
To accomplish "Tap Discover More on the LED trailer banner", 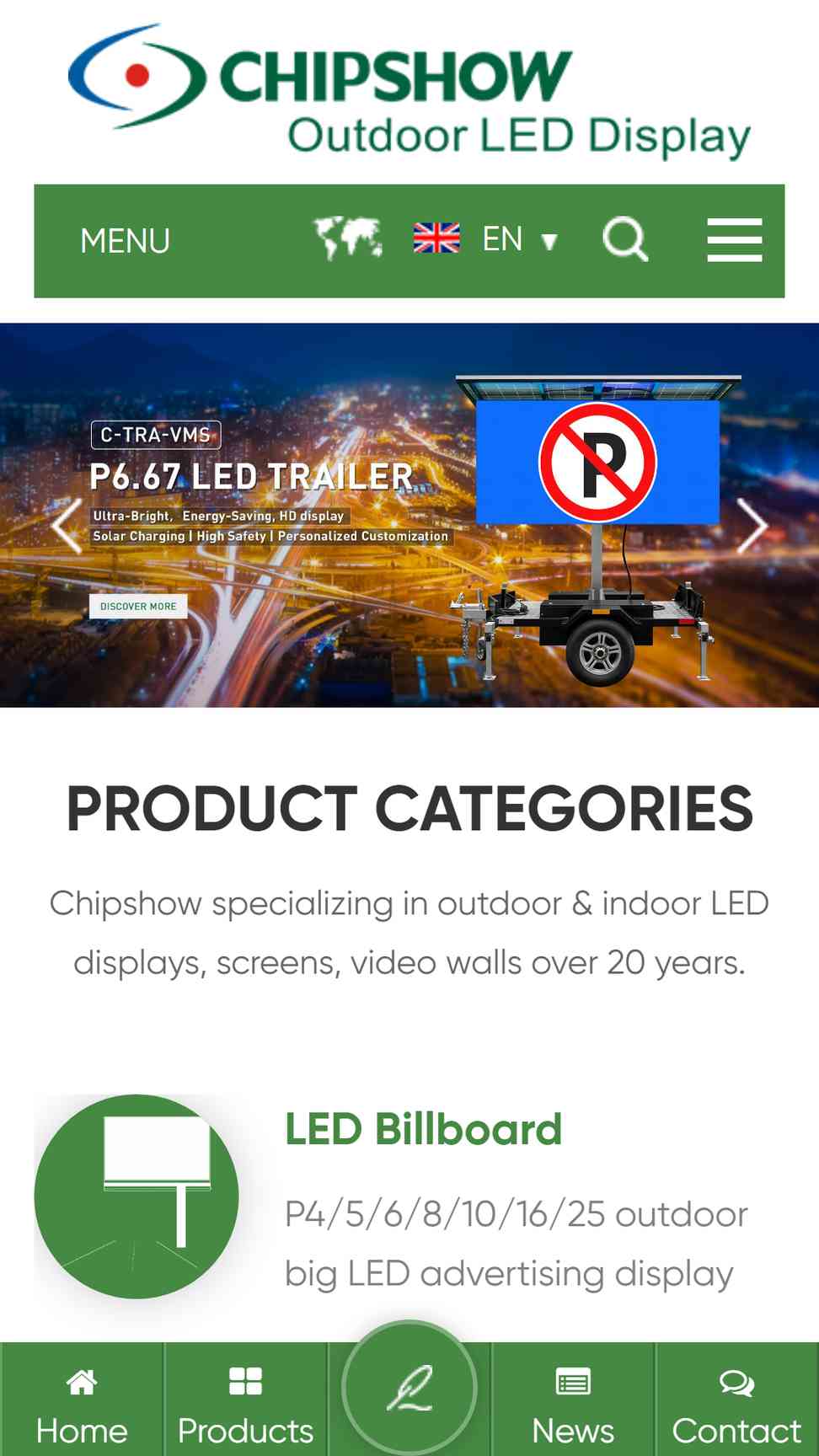I will [x=138, y=606].
